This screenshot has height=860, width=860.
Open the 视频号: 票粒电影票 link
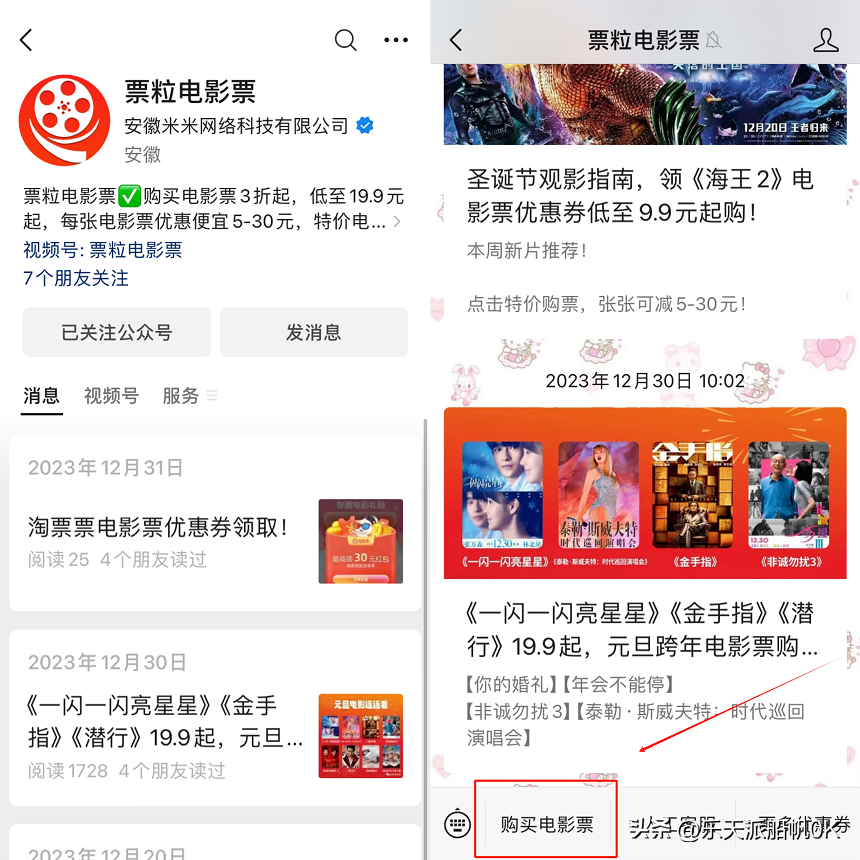tap(103, 250)
